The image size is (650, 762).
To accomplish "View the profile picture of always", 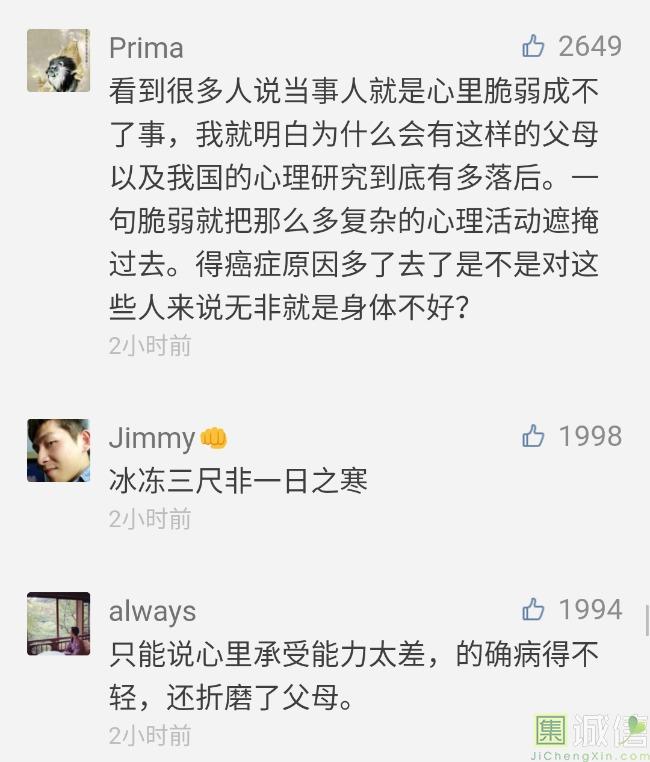I will (58, 624).
